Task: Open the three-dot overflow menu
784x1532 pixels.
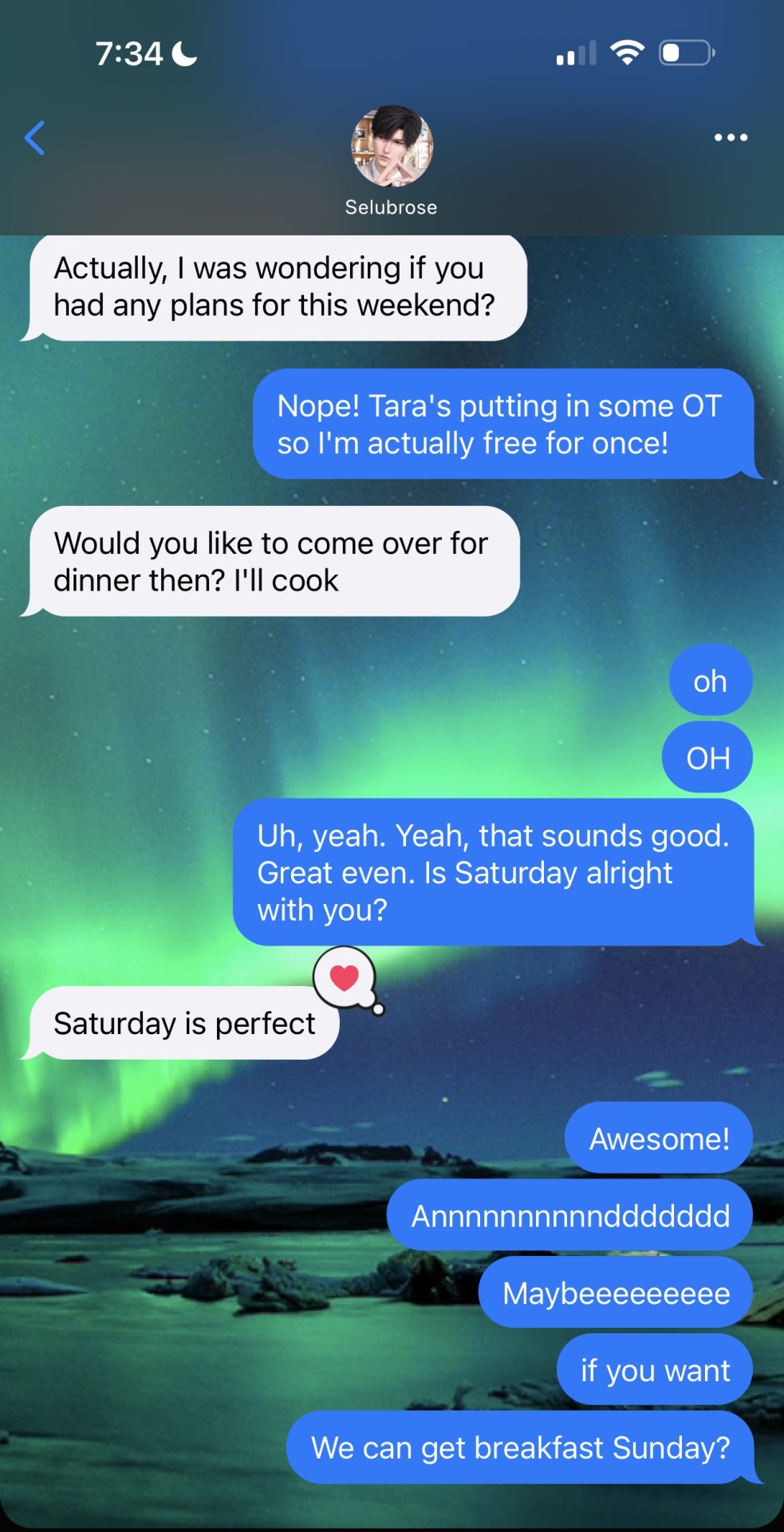Action: point(731,138)
